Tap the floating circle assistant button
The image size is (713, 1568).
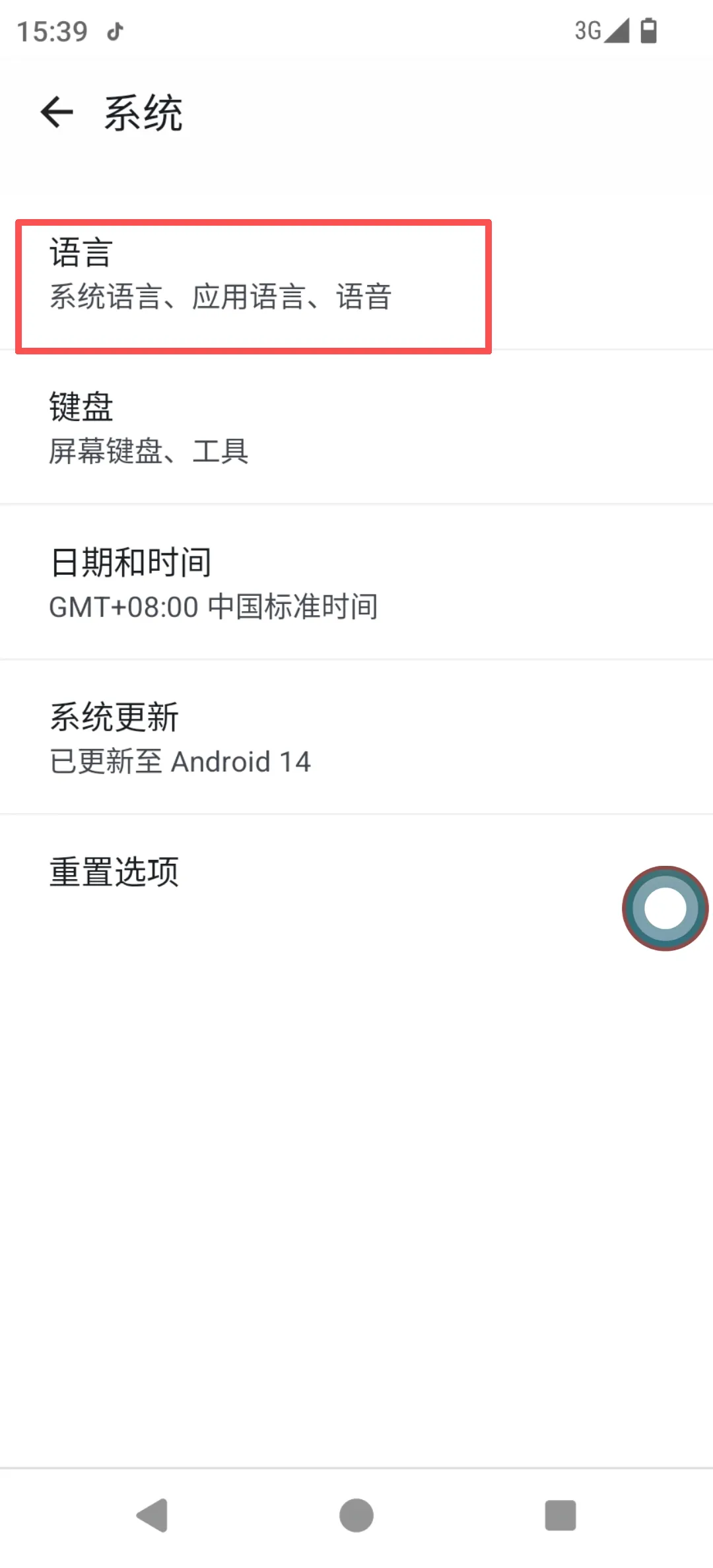(665, 908)
